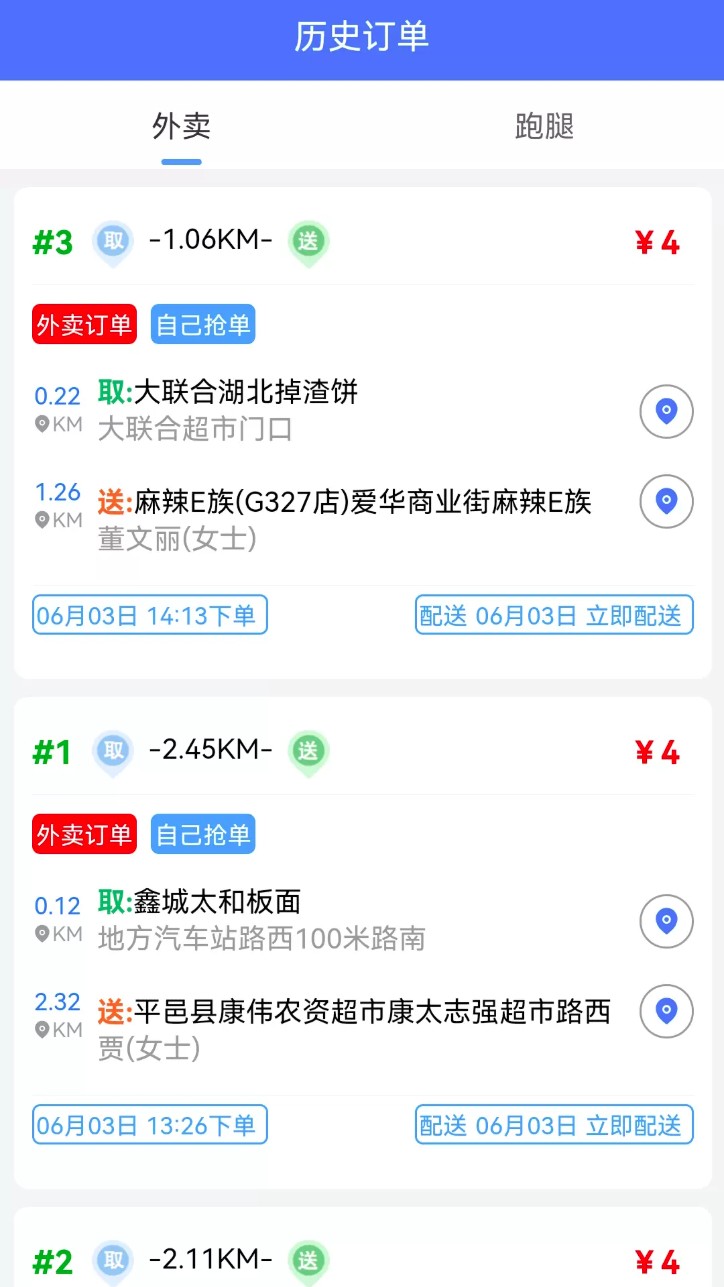Click the pickup (取) pin icon on order #1
Image resolution: width=724 pixels, height=1287 pixels.
click(112, 752)
